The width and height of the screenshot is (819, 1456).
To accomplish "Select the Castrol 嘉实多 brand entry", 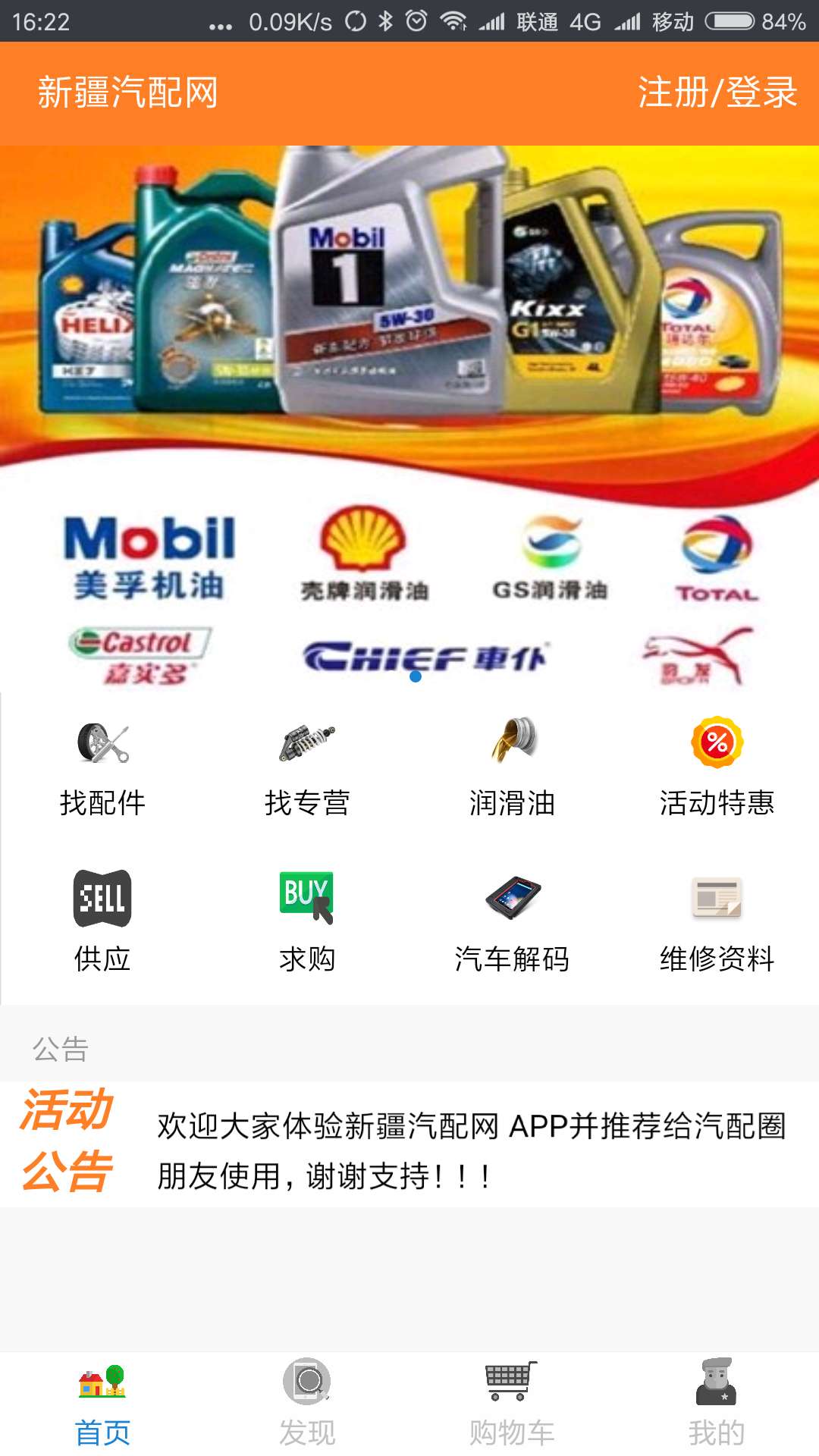I will [x=136, y=654].
